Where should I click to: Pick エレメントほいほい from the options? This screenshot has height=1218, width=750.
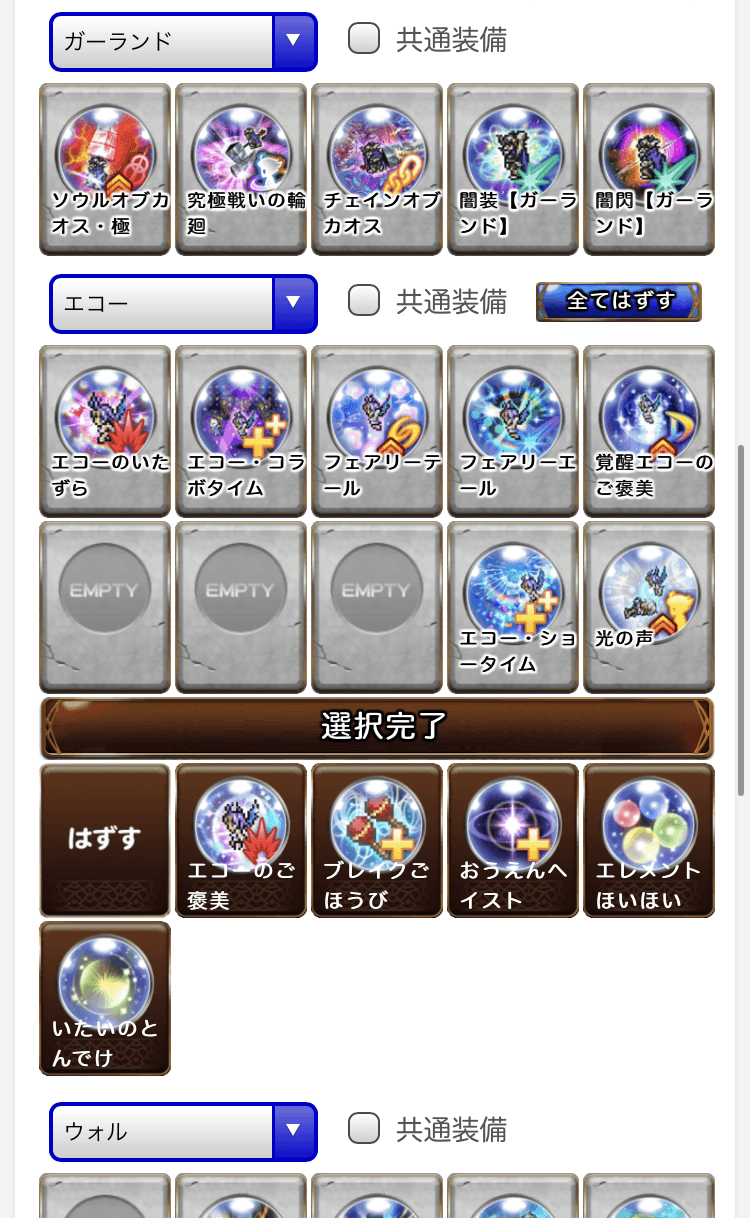coord(649,840)
